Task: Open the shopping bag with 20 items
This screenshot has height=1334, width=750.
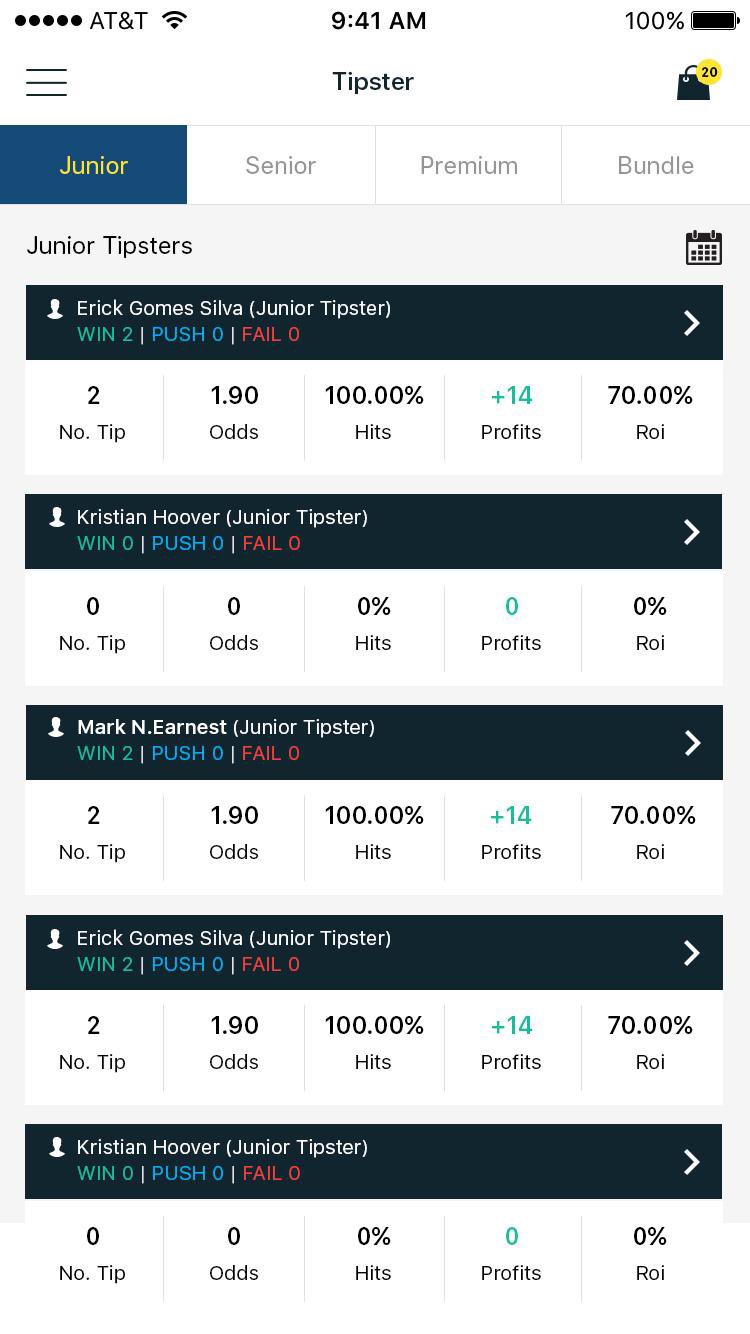Action: tap(695, 82)
